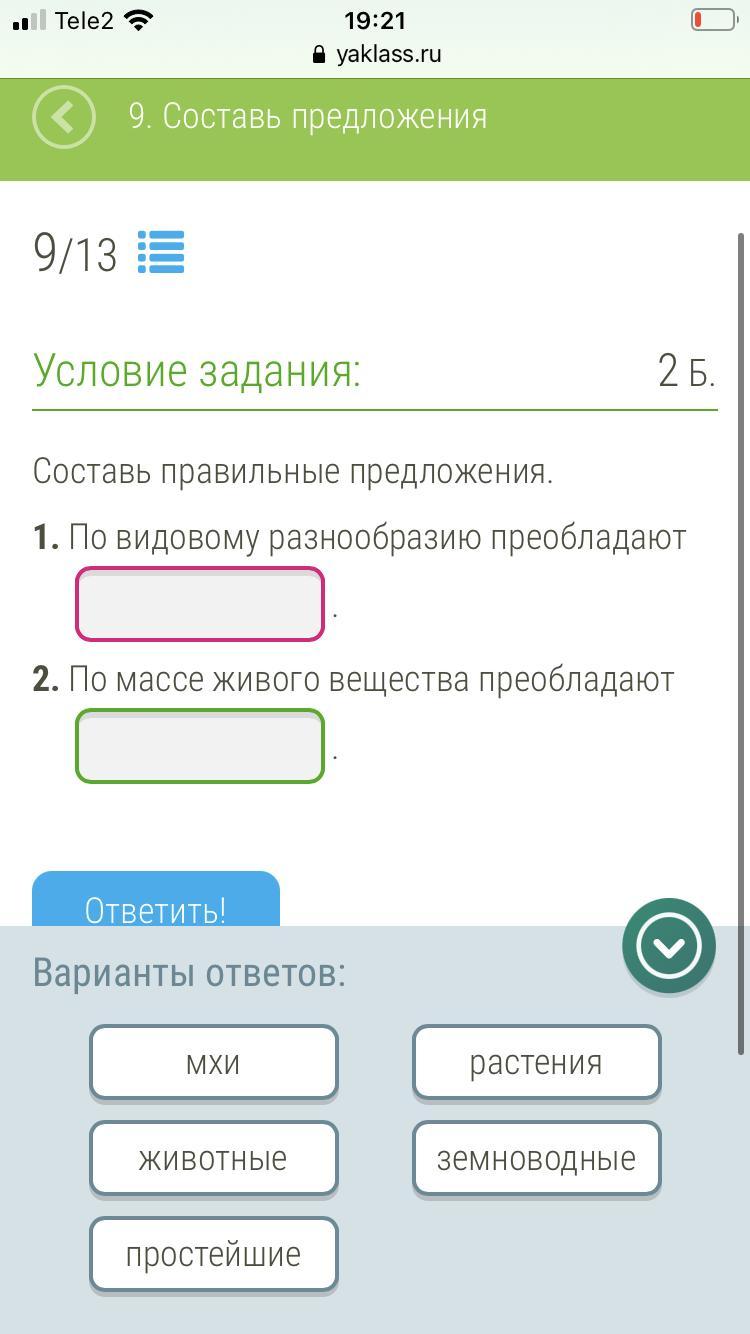Select the second answer blank for sentence 2

pyautogui.click(x=200, y=746)
